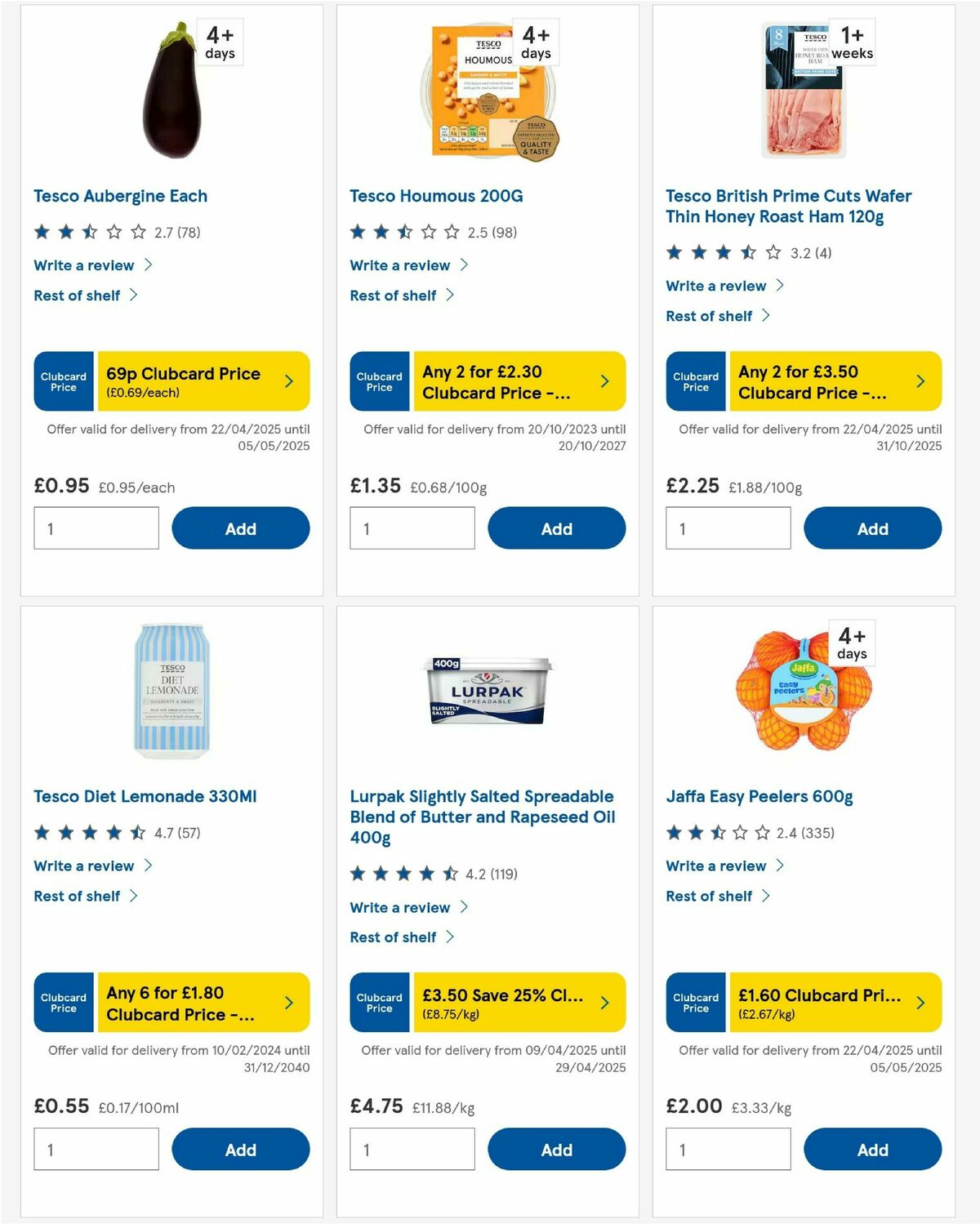Select the star rating for Tesco Houmous

pyautogui.click(x=403, y=232)
